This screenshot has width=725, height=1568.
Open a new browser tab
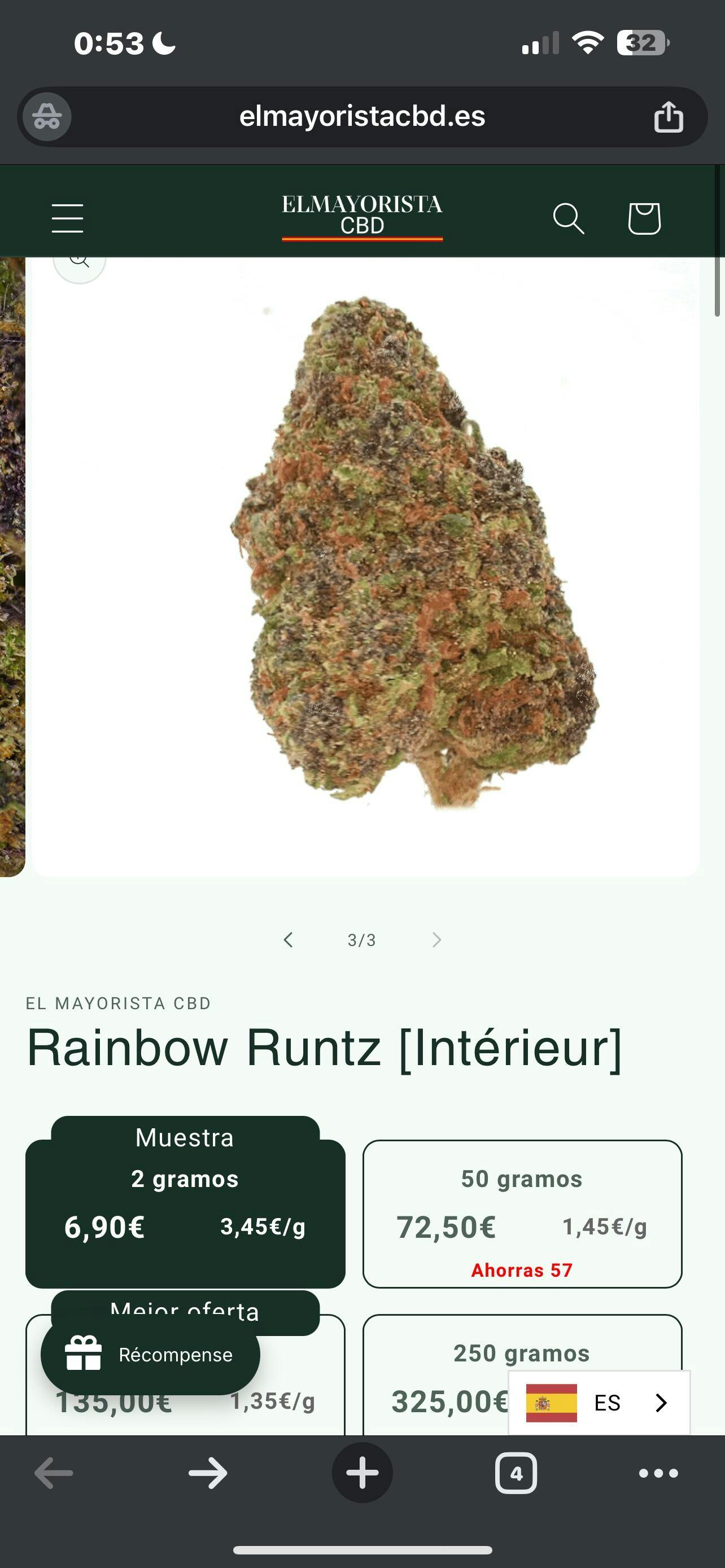pyautogui.click(x=362, y=1473)
